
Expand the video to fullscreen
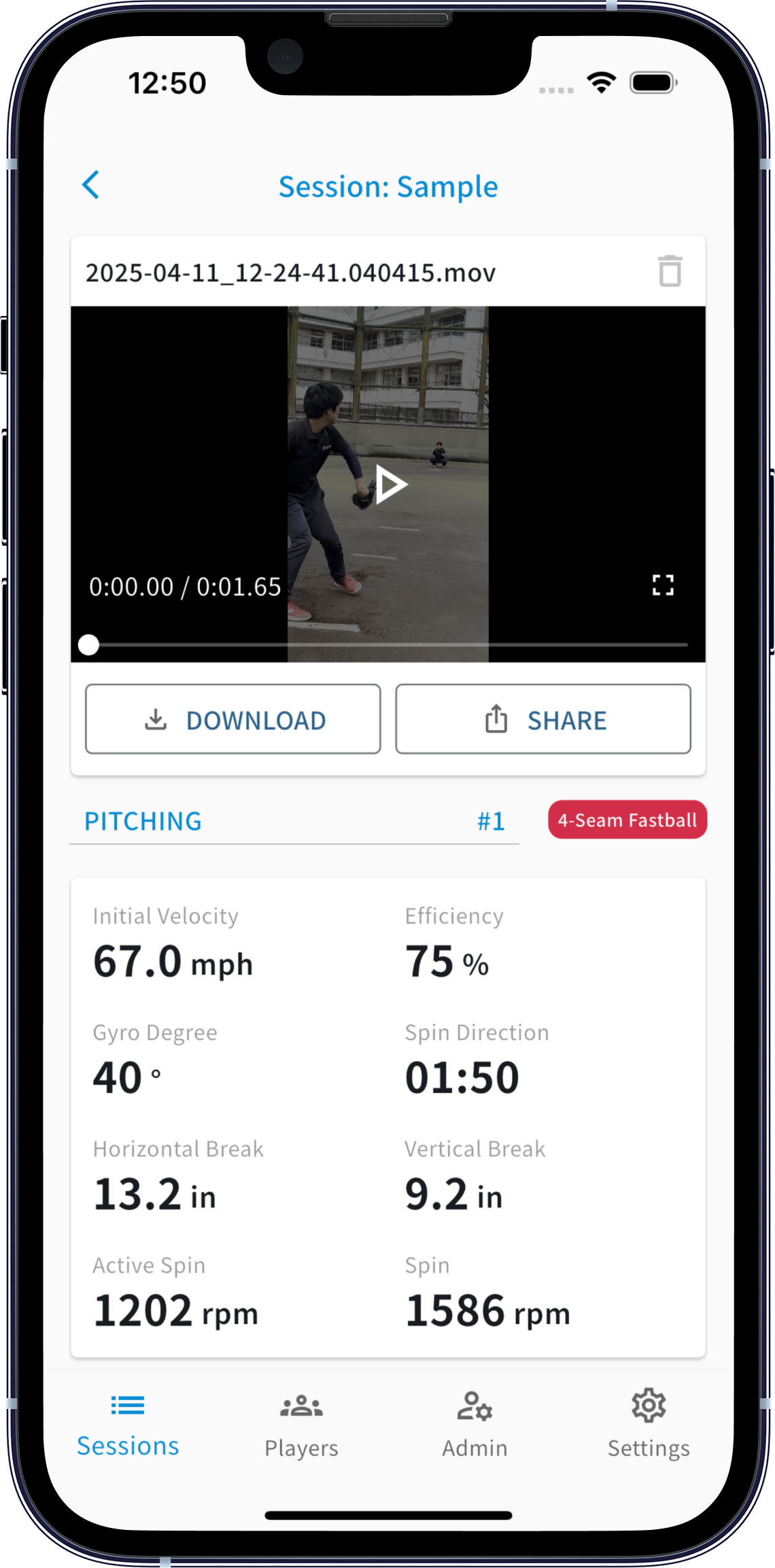663,585
